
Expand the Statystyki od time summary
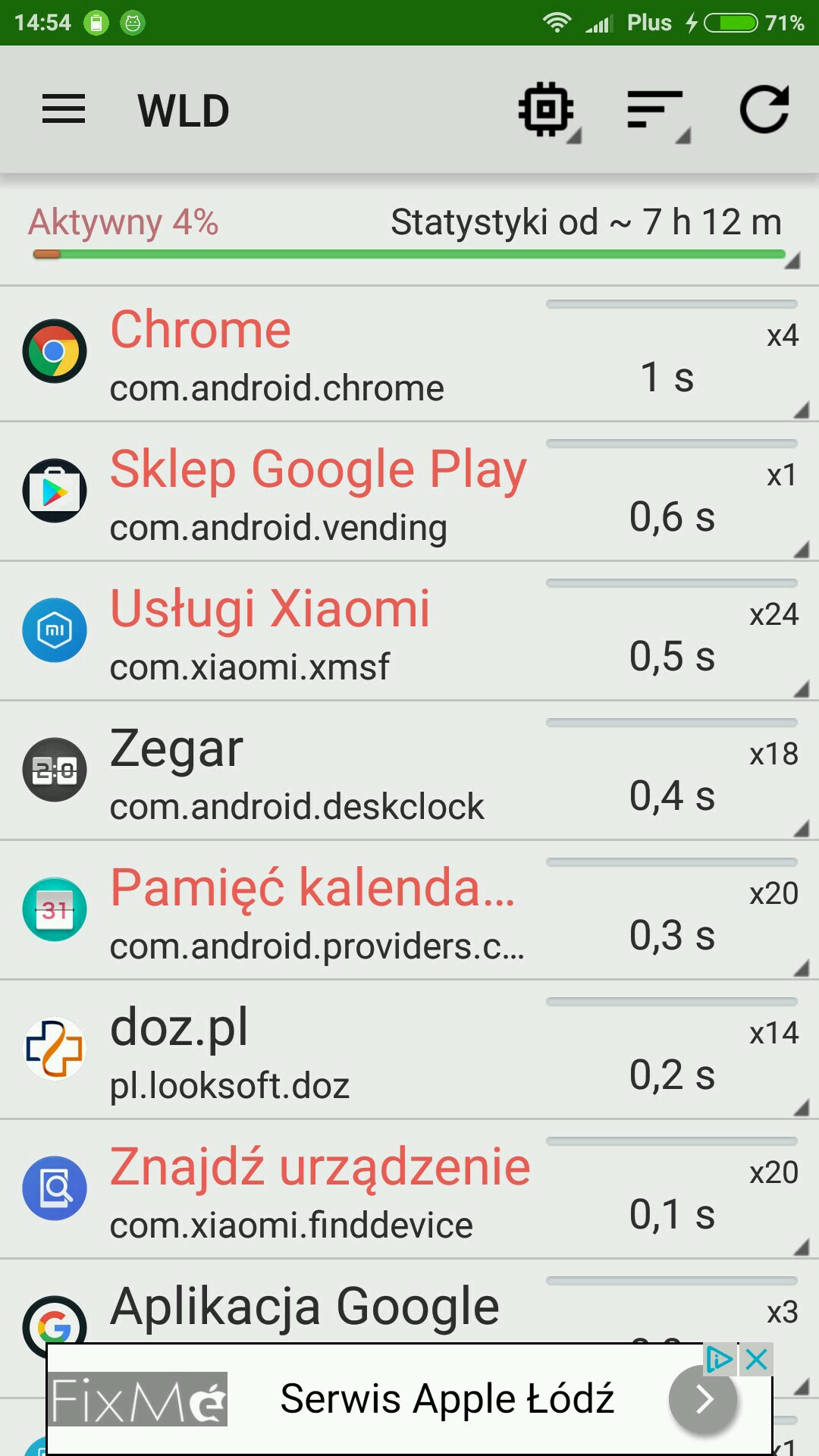[585, 223]
